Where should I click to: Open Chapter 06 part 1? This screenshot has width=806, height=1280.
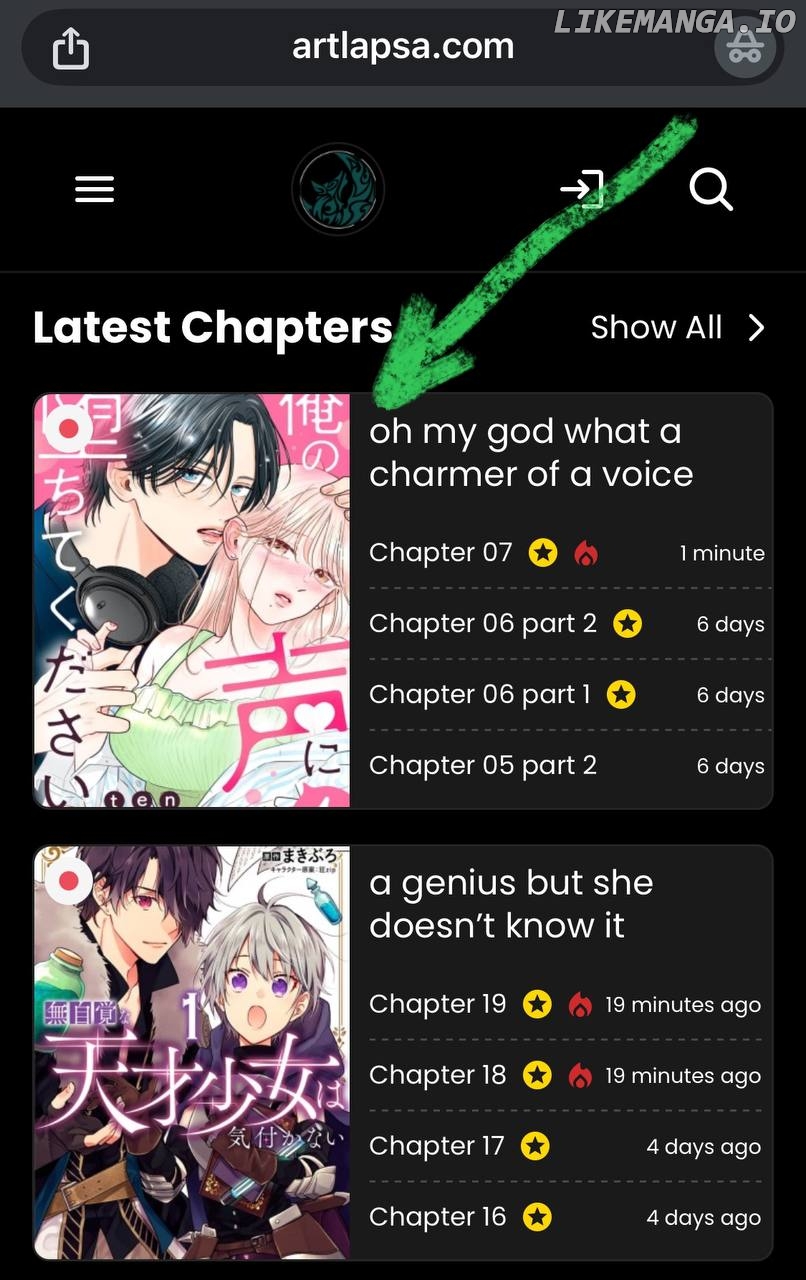point(479,694)
